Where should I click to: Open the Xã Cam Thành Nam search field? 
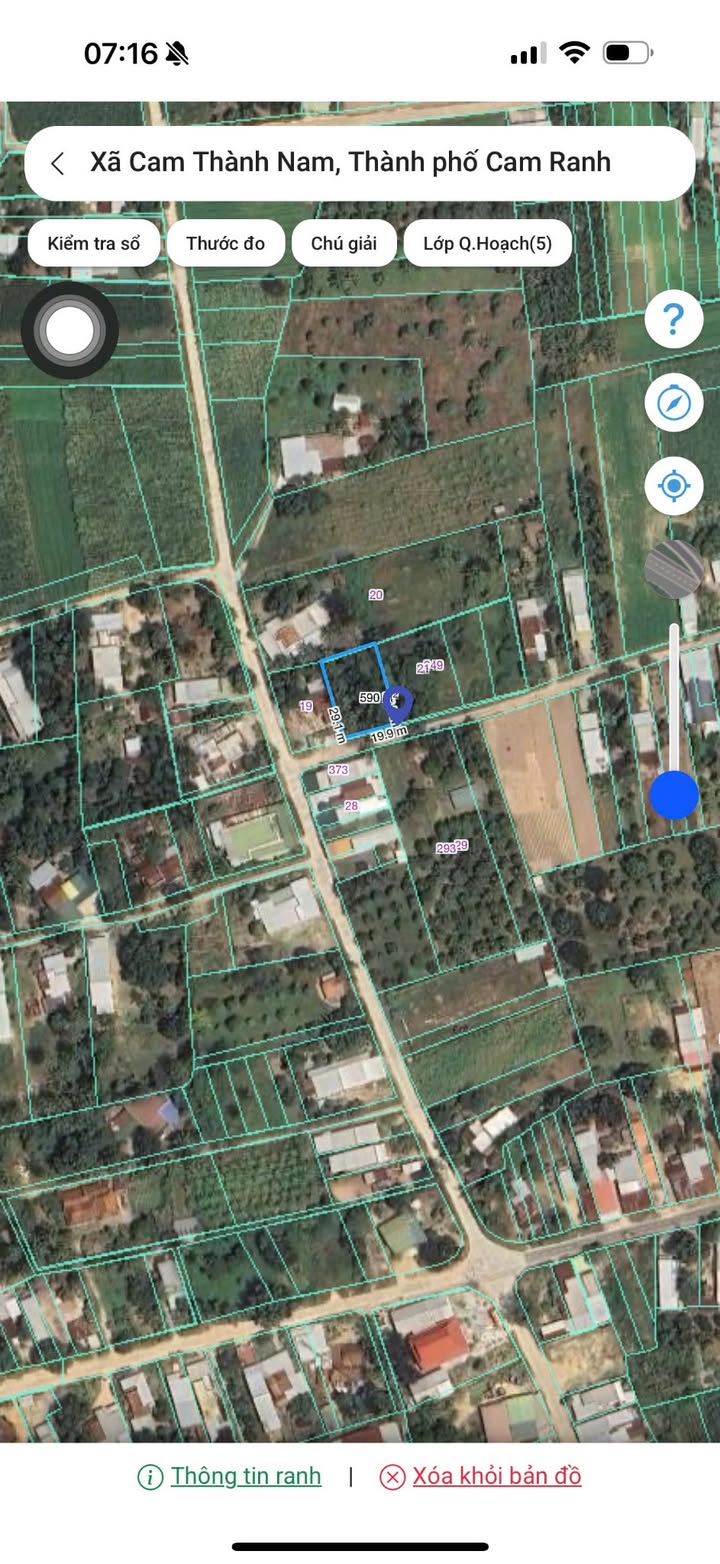(350, 163)
